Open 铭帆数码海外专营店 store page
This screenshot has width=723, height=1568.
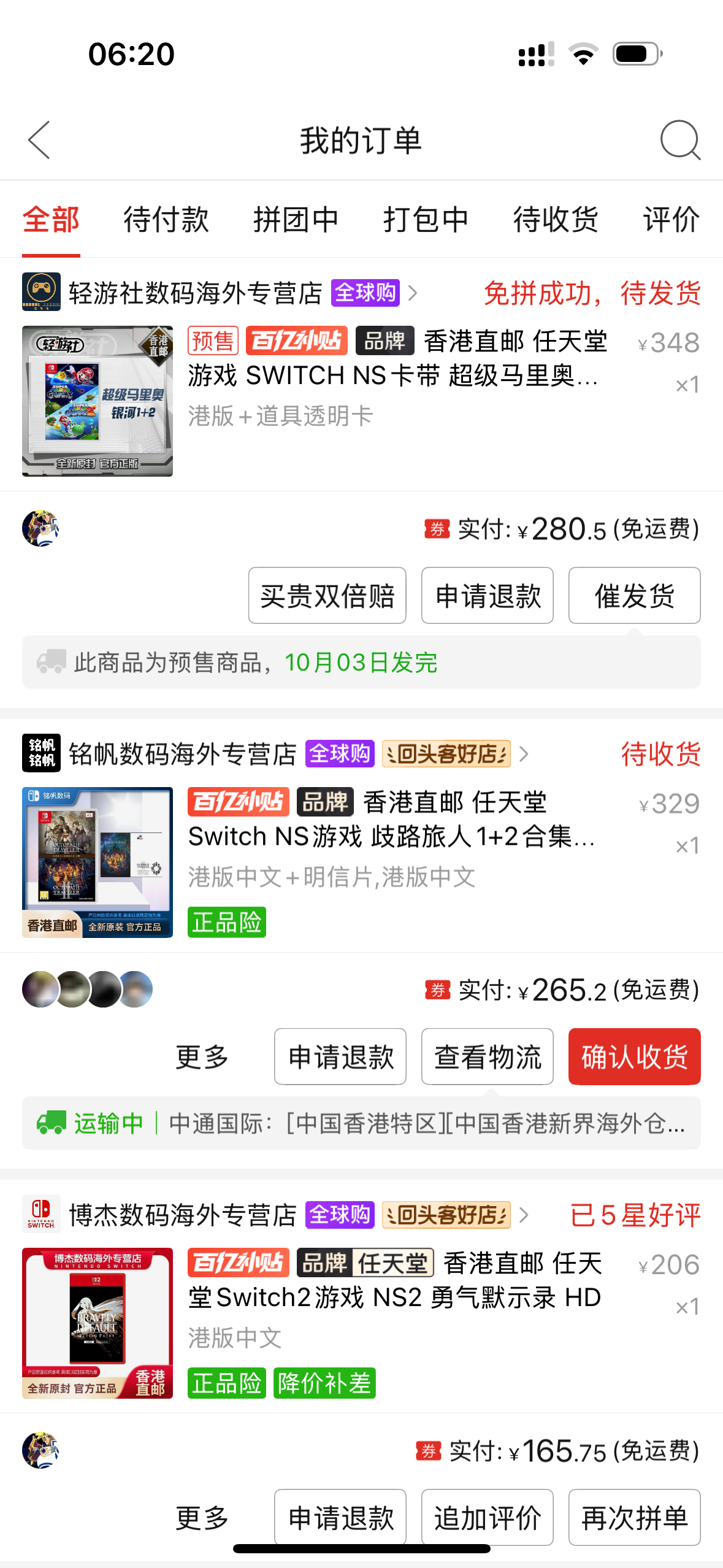point(183,754)
